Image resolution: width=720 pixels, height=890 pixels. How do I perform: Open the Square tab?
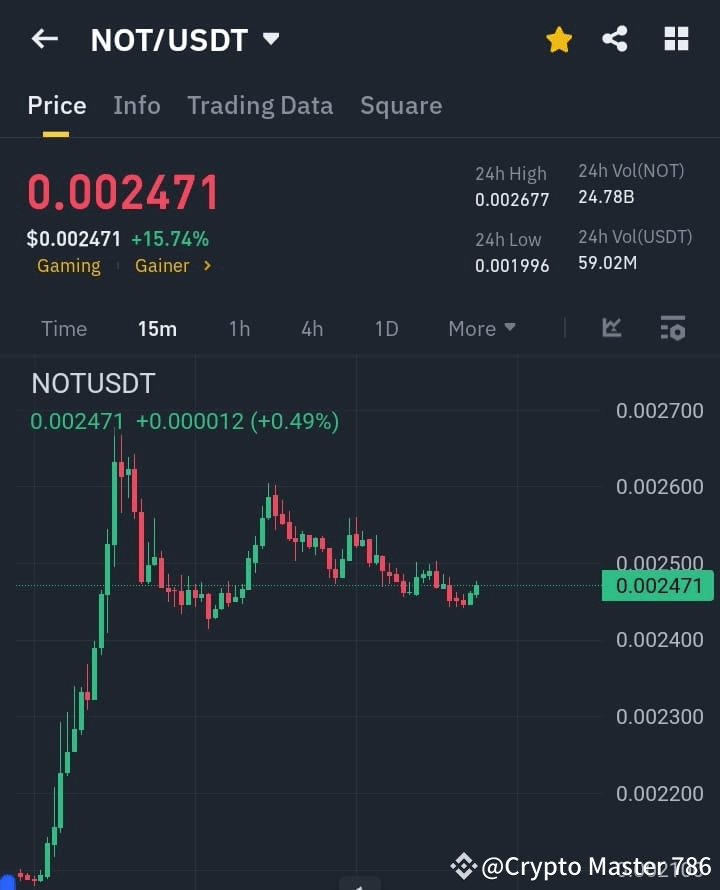coord(401,105)
